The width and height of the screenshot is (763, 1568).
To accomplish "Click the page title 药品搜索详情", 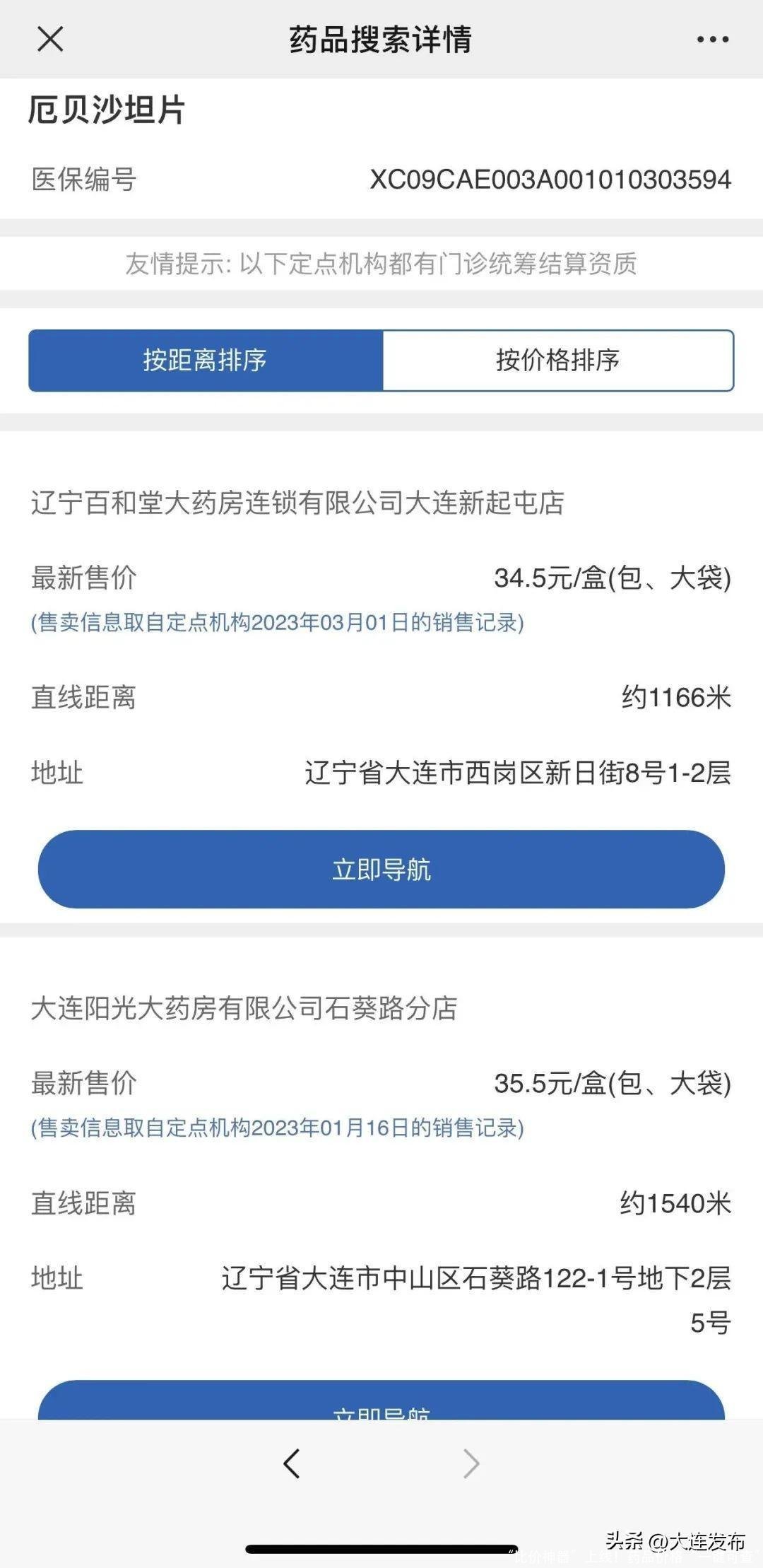I will (381, 40).
